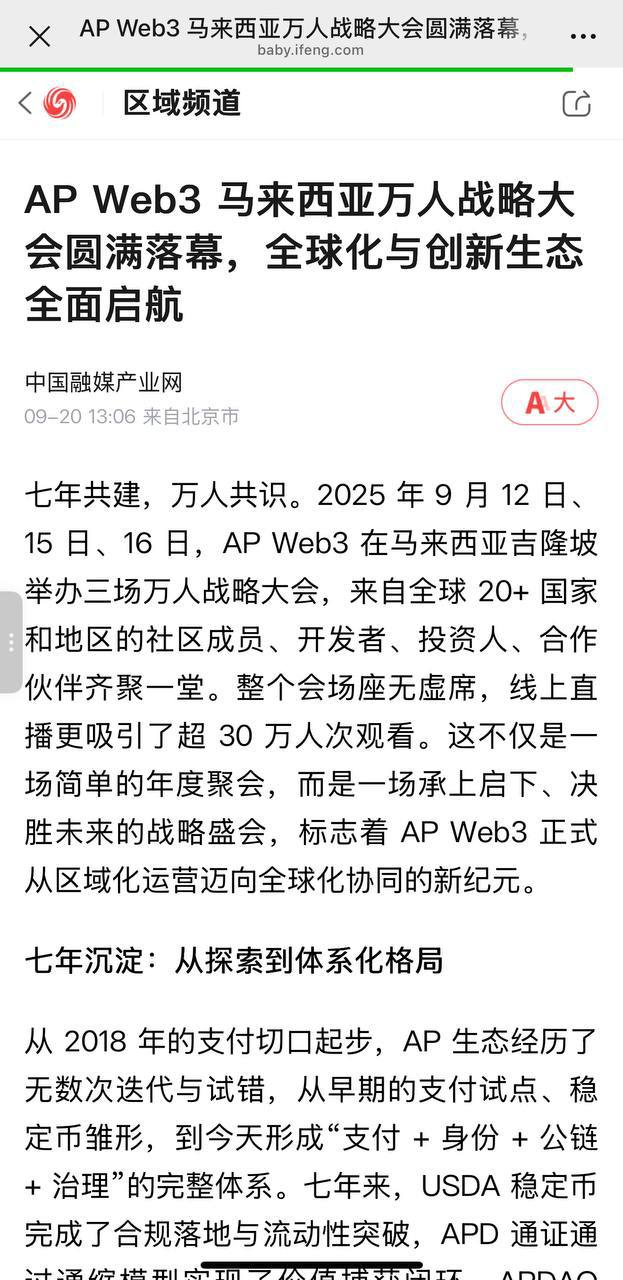Open the 中国融媒产业网 source link
623x1280 pixels.
[x=104, y=382]
